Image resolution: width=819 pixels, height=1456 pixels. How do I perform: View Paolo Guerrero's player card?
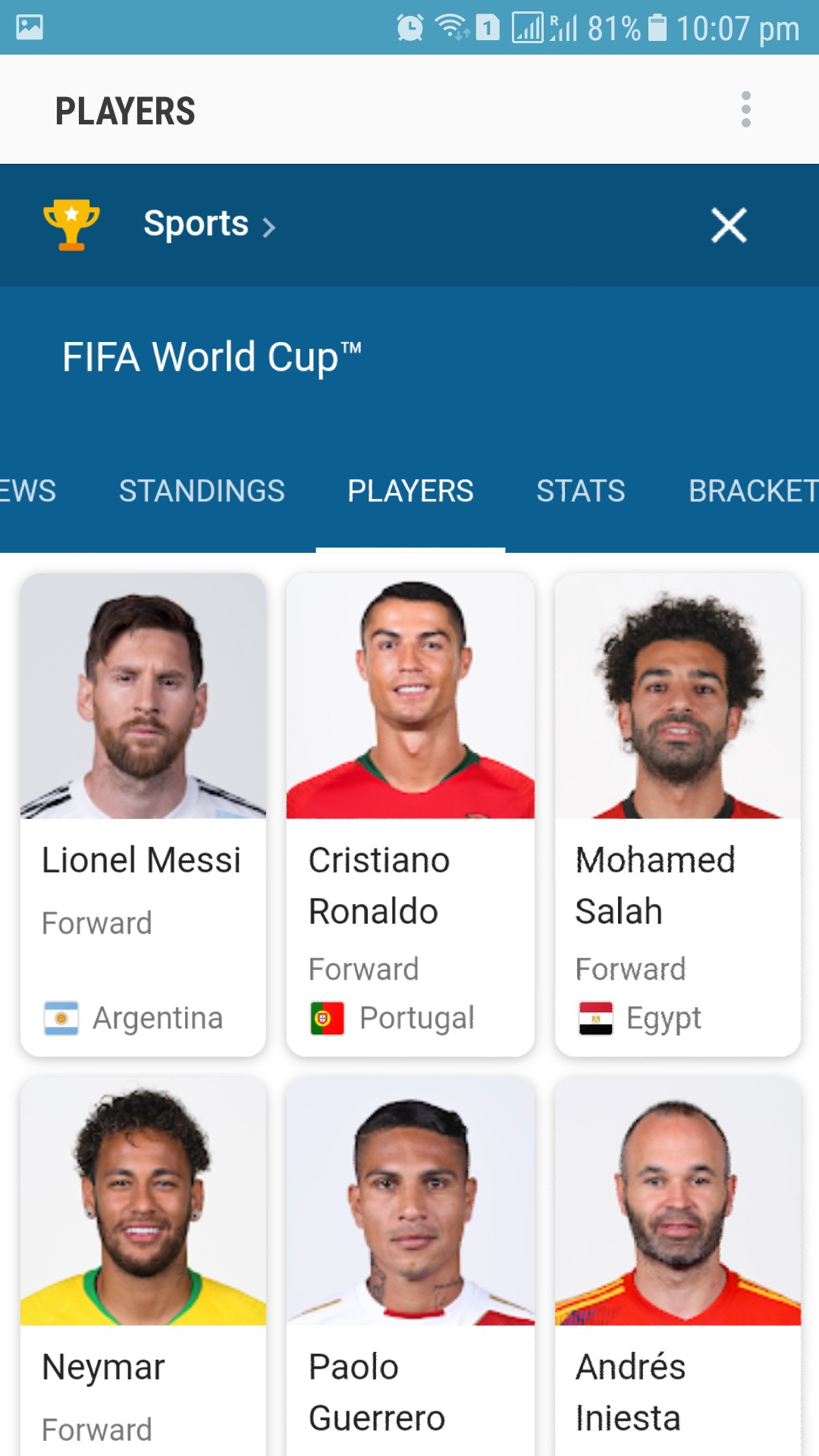410,1266
